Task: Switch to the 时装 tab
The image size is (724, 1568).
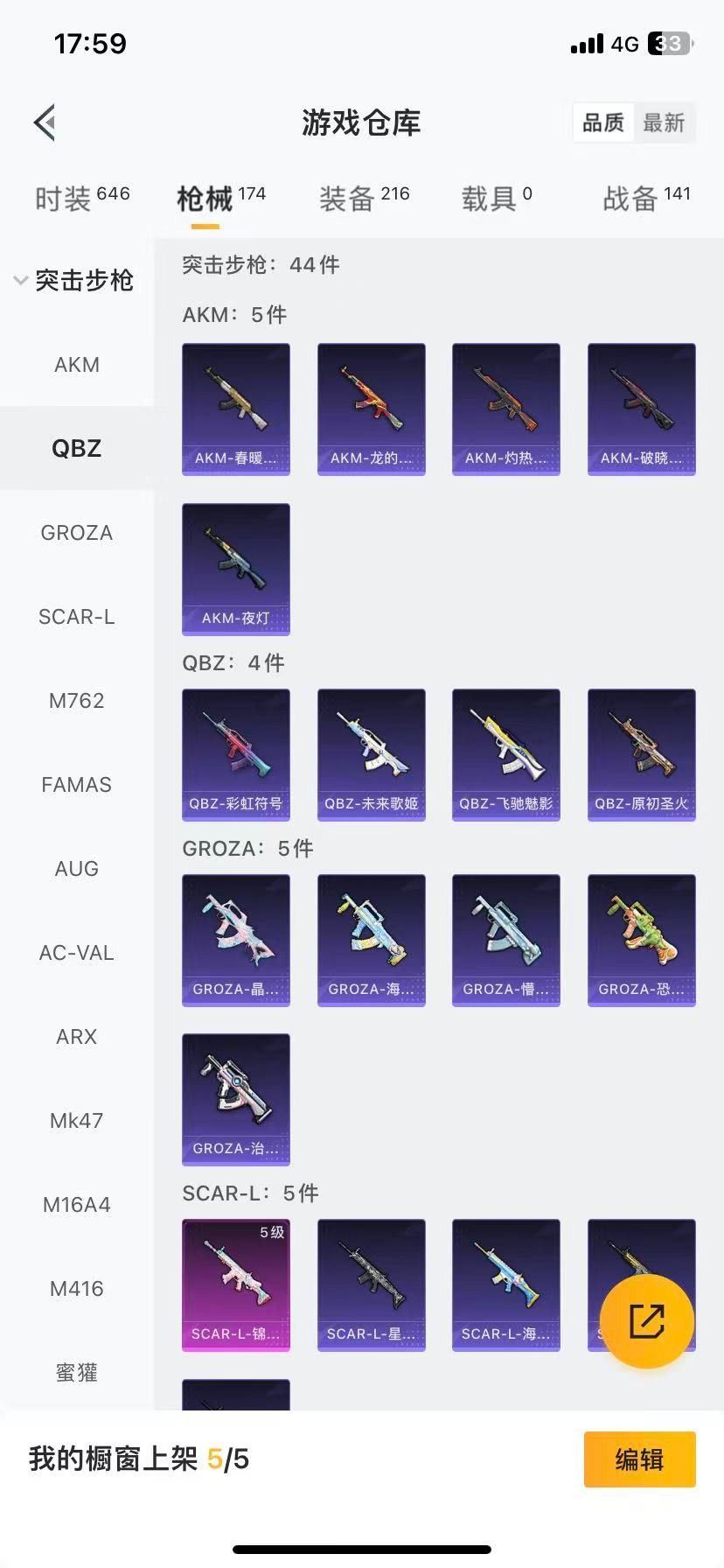Action: pyautogui.click(x=81, y=198)
